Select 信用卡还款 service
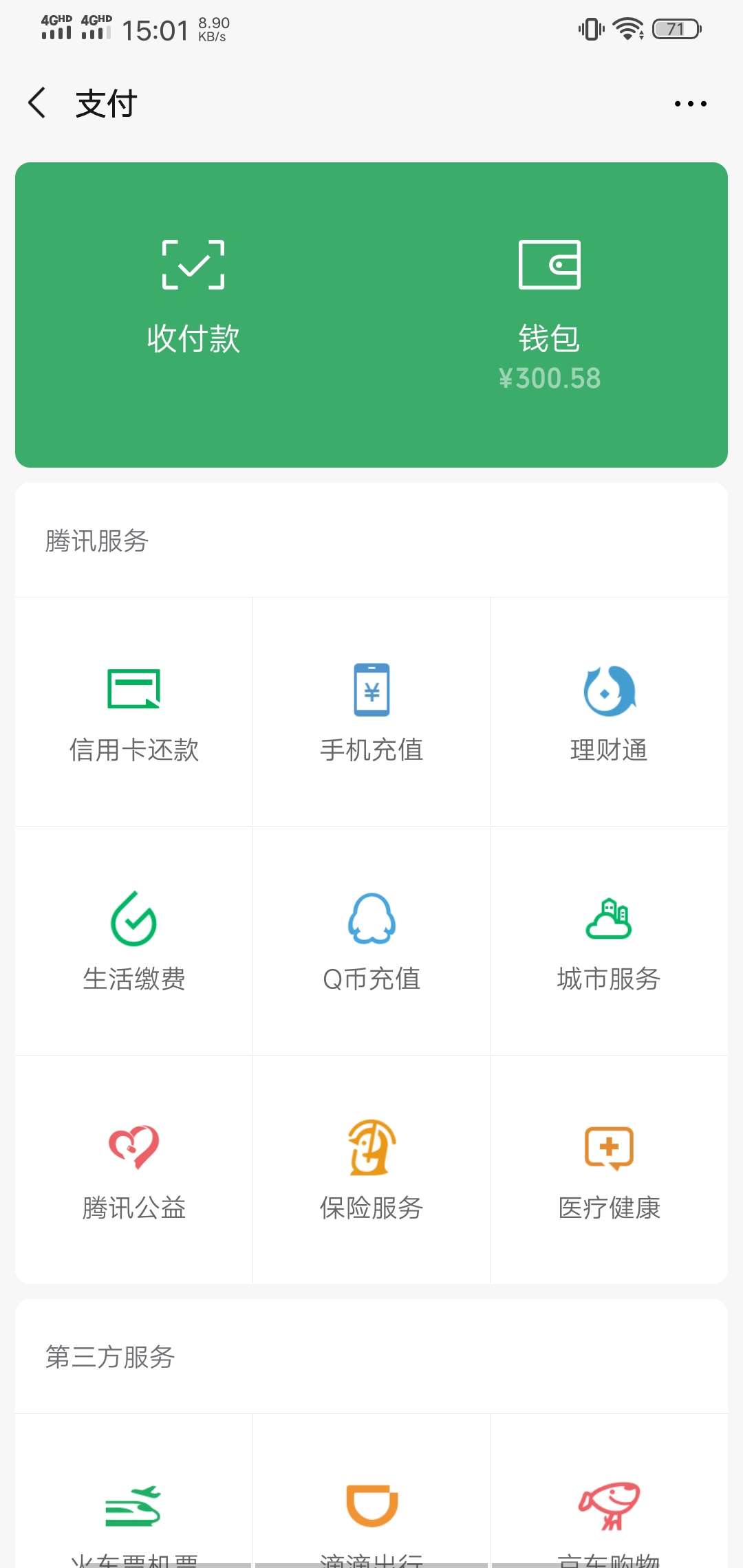This screenshot has width=743, height=1568. 134,712
